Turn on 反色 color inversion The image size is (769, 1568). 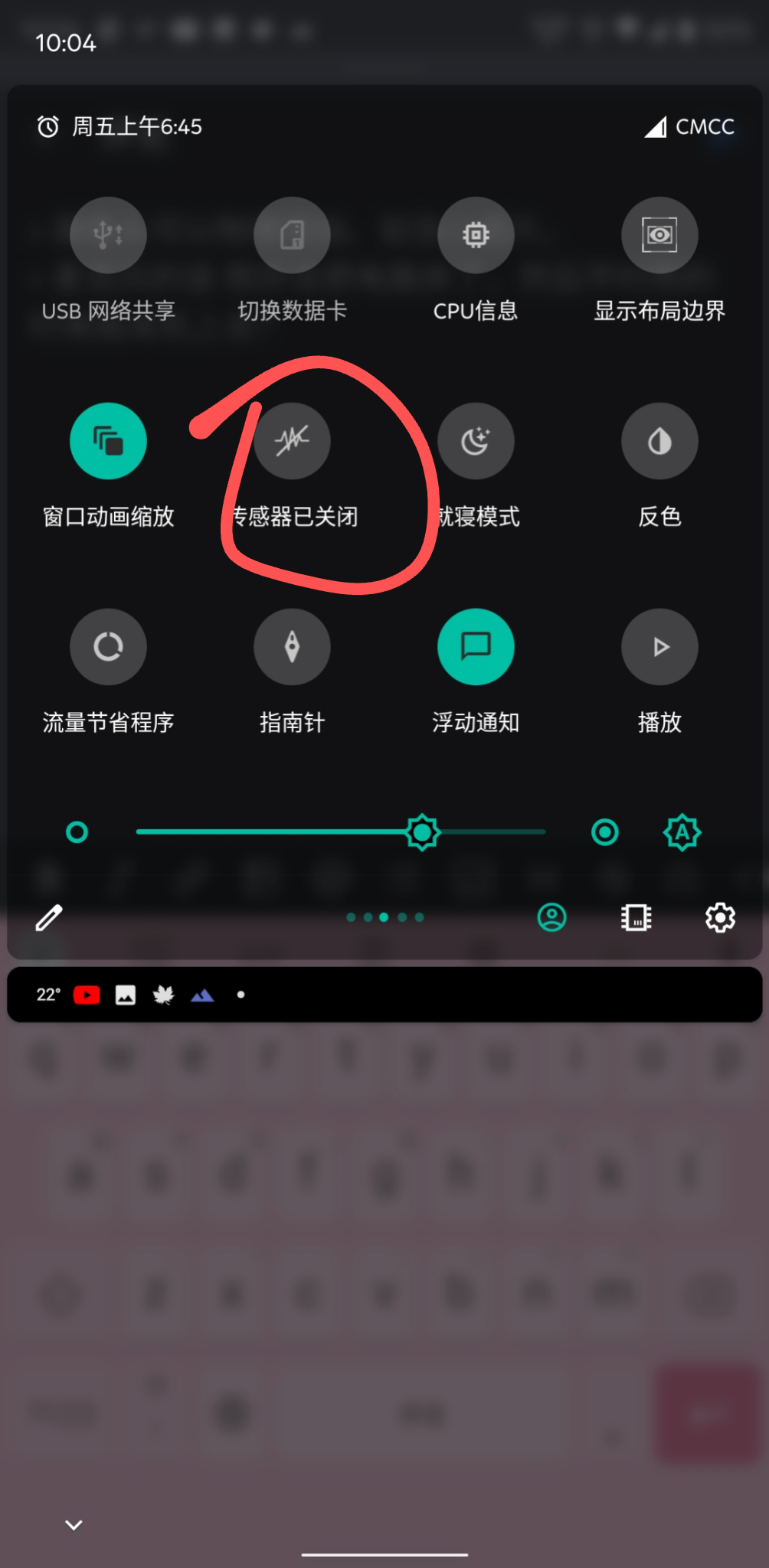[x=659, y=441]
